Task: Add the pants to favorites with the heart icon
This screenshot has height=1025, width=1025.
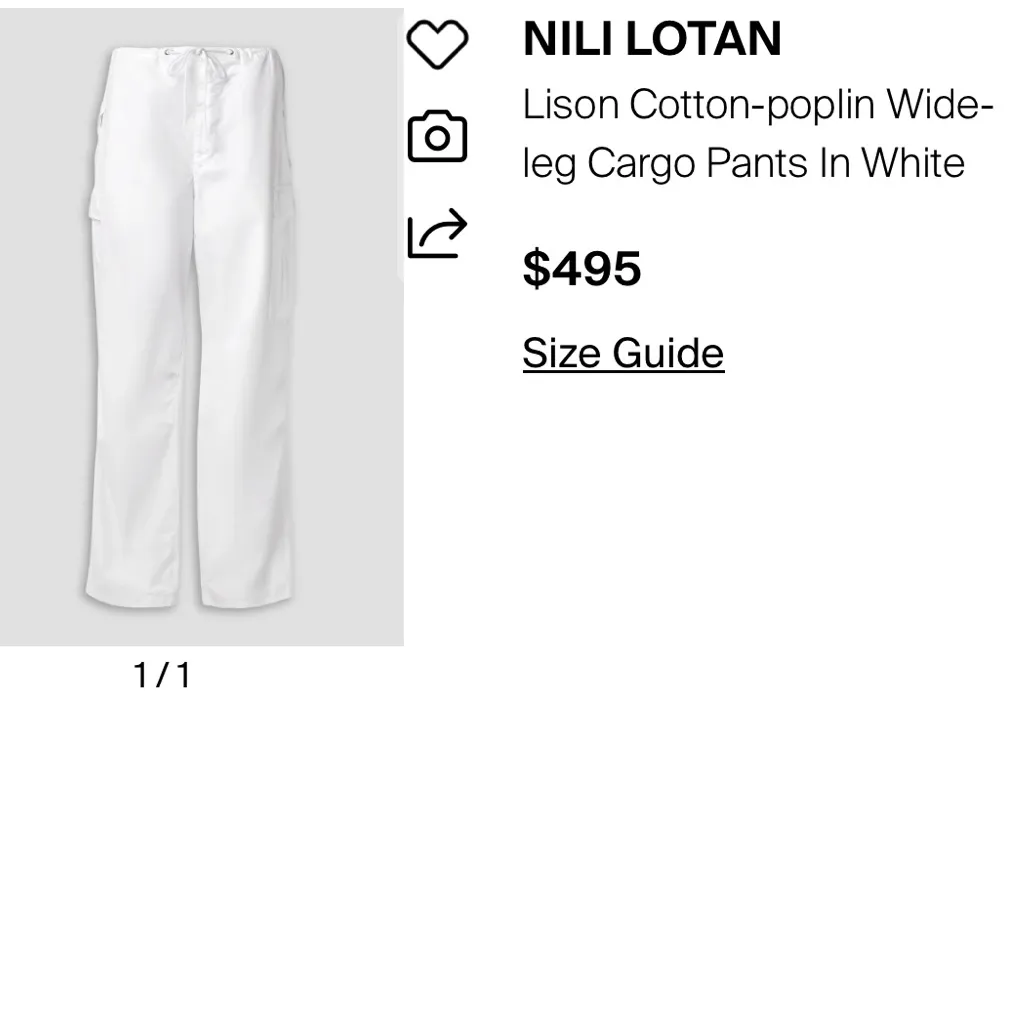Action: [437, 44]
